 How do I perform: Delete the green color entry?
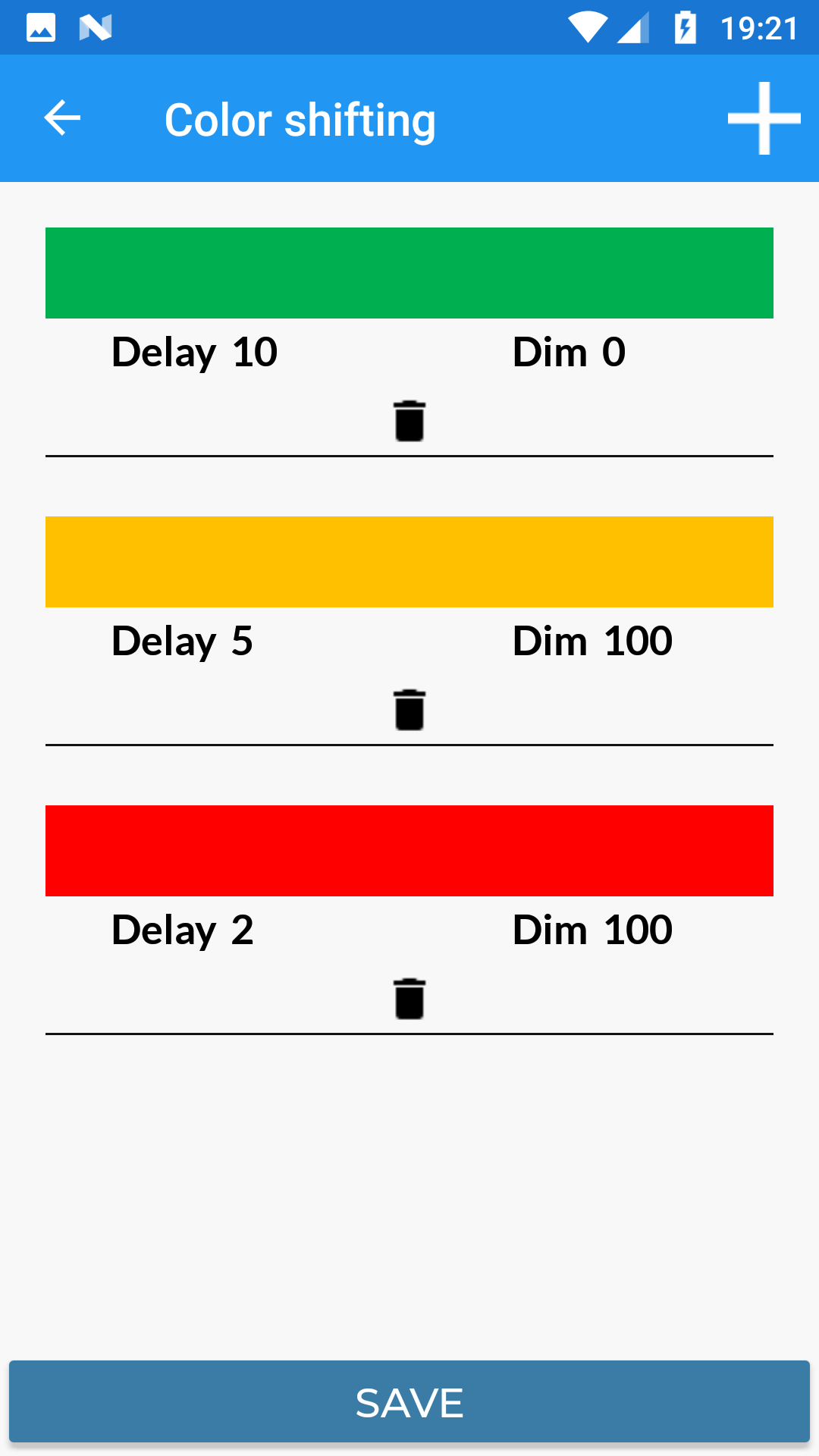409,421
